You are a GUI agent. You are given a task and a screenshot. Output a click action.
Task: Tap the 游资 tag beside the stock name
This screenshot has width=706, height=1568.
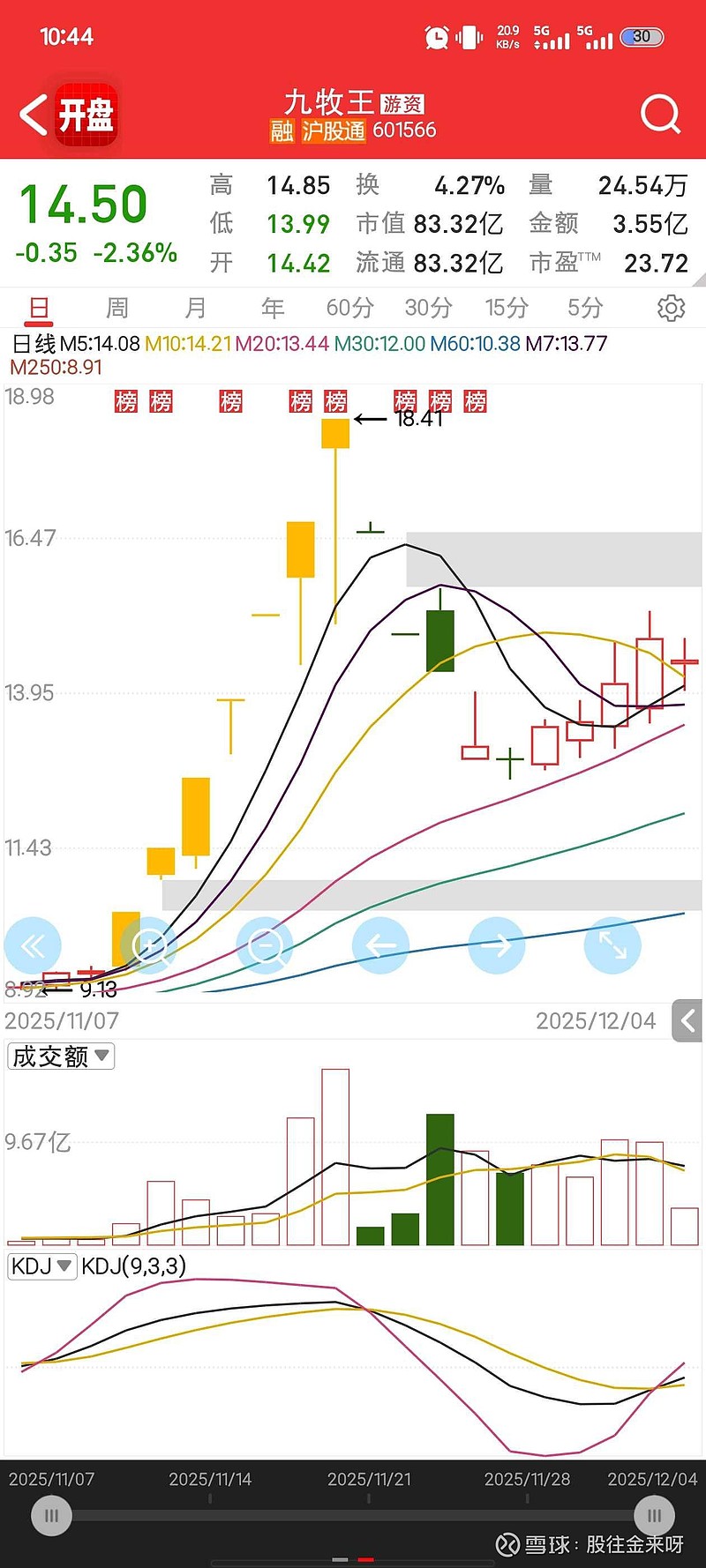tap(402, 104)
